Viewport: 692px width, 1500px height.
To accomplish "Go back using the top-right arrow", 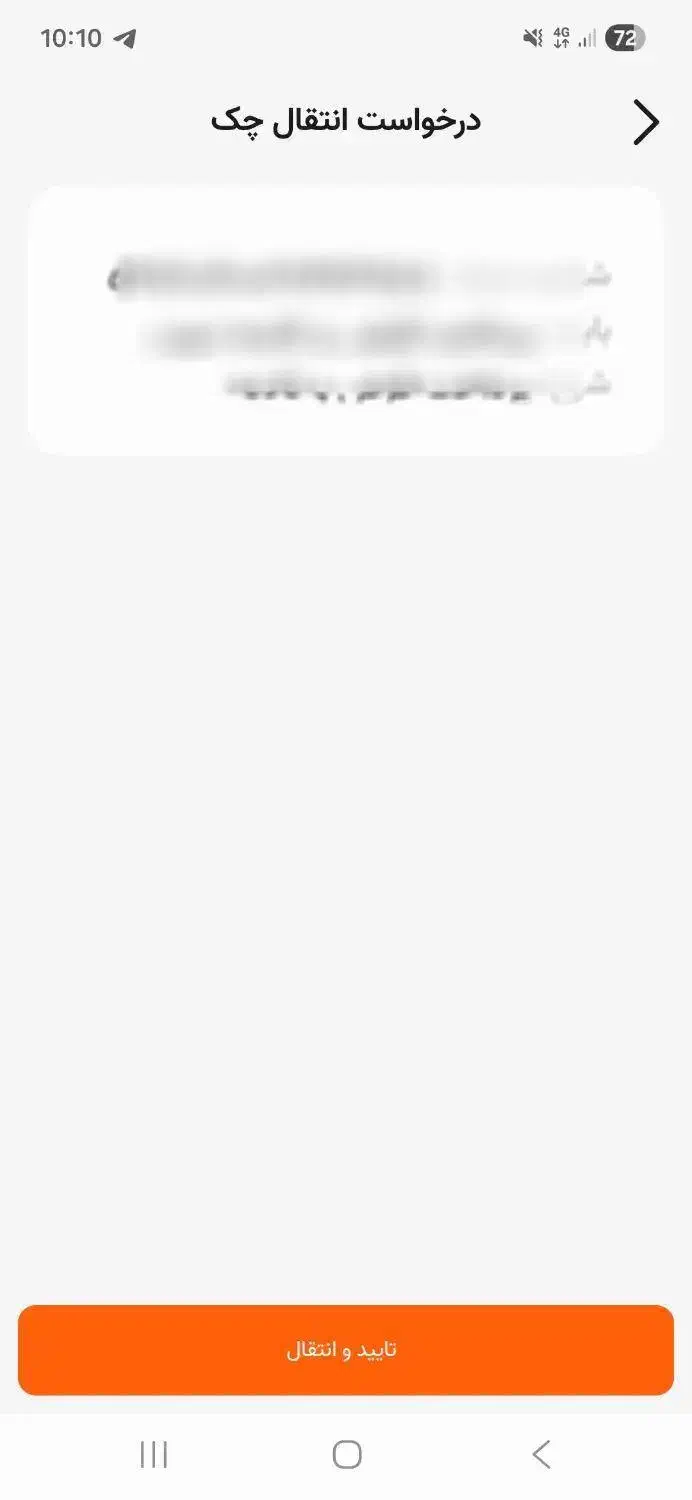I will pos(647,123).
